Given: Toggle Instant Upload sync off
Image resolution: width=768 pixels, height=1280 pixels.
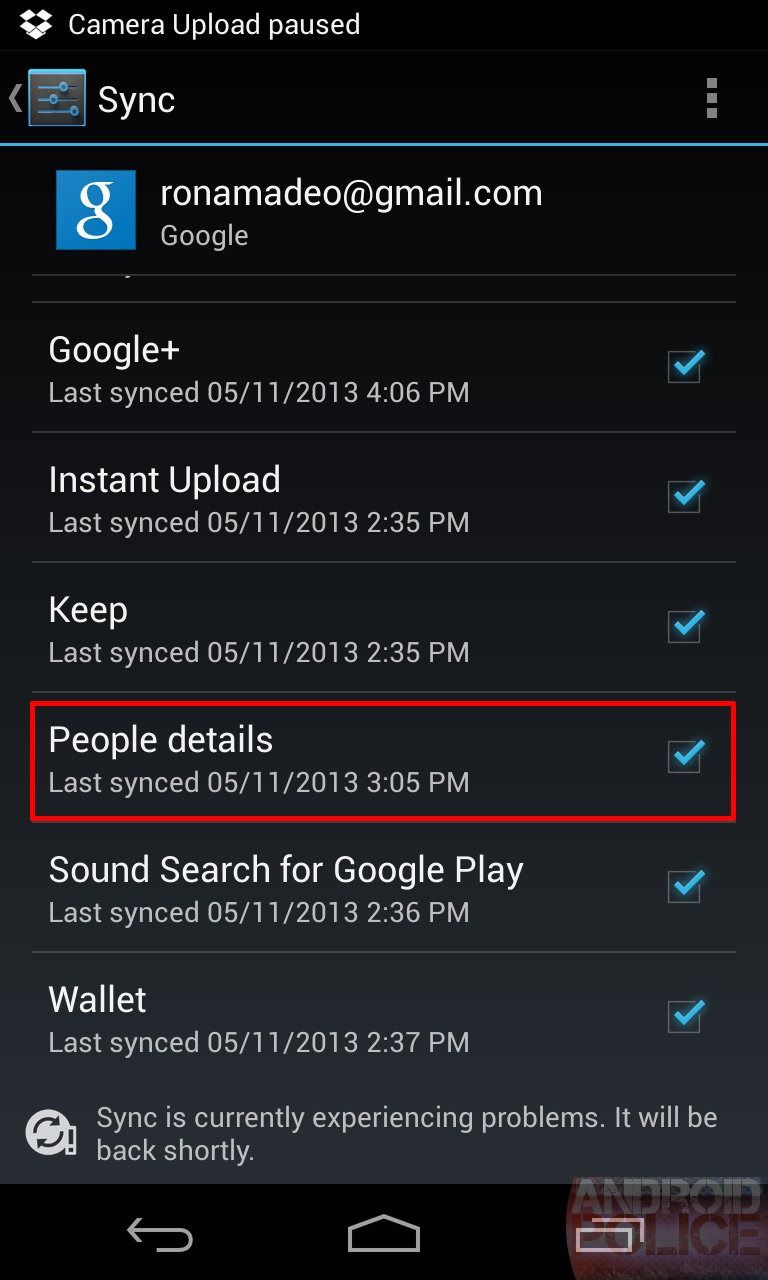Looking at the screenshot, I should pyautogui.click(x=684, y=497).
